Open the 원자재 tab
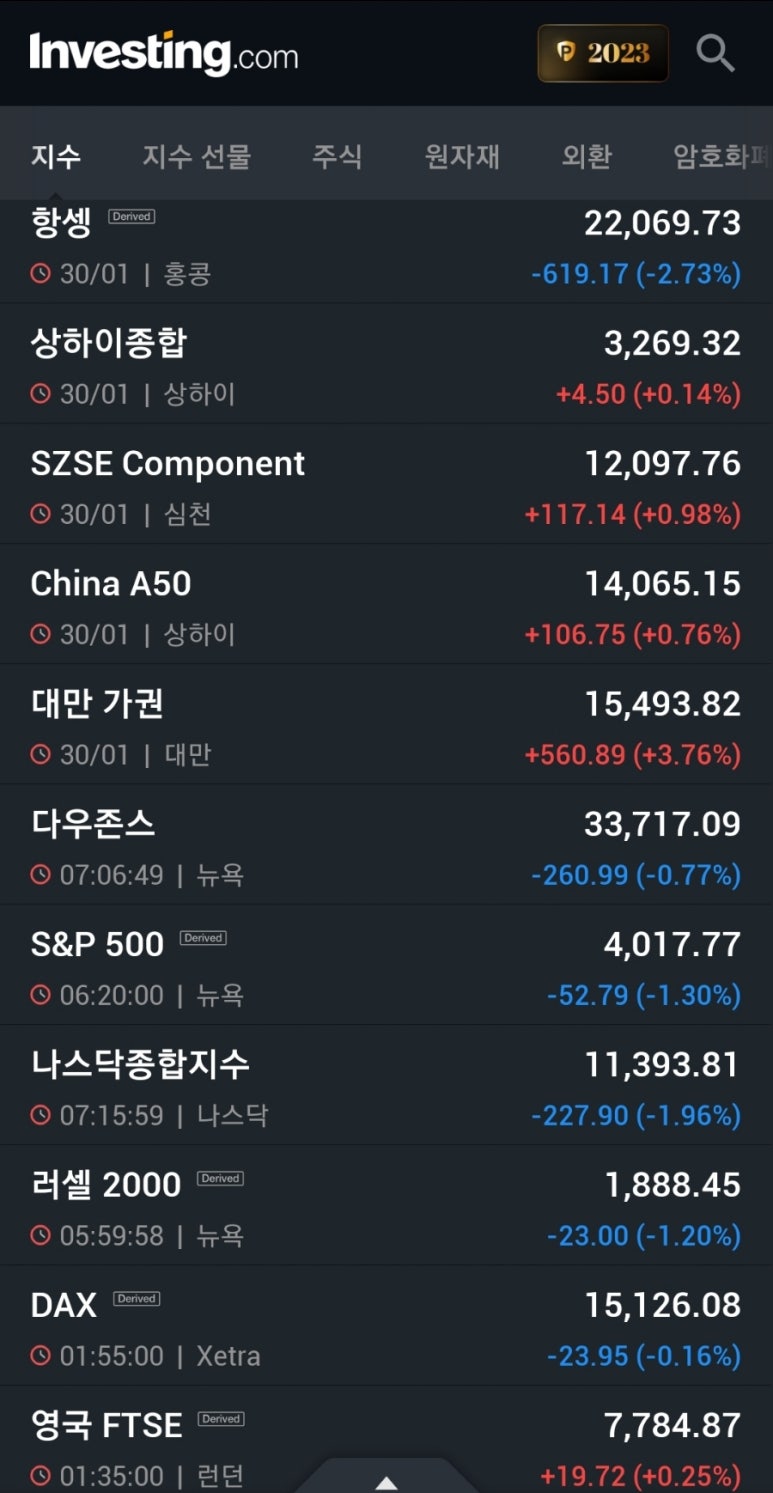Screen dimensions: 773x1493 coord(462,156)
